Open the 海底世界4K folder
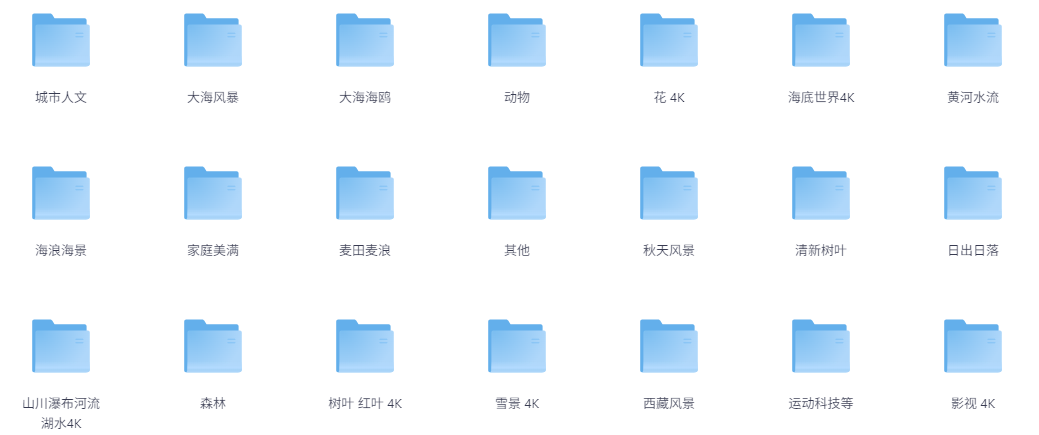Viewport: 1039px width, 435px height. click(821, 41)
